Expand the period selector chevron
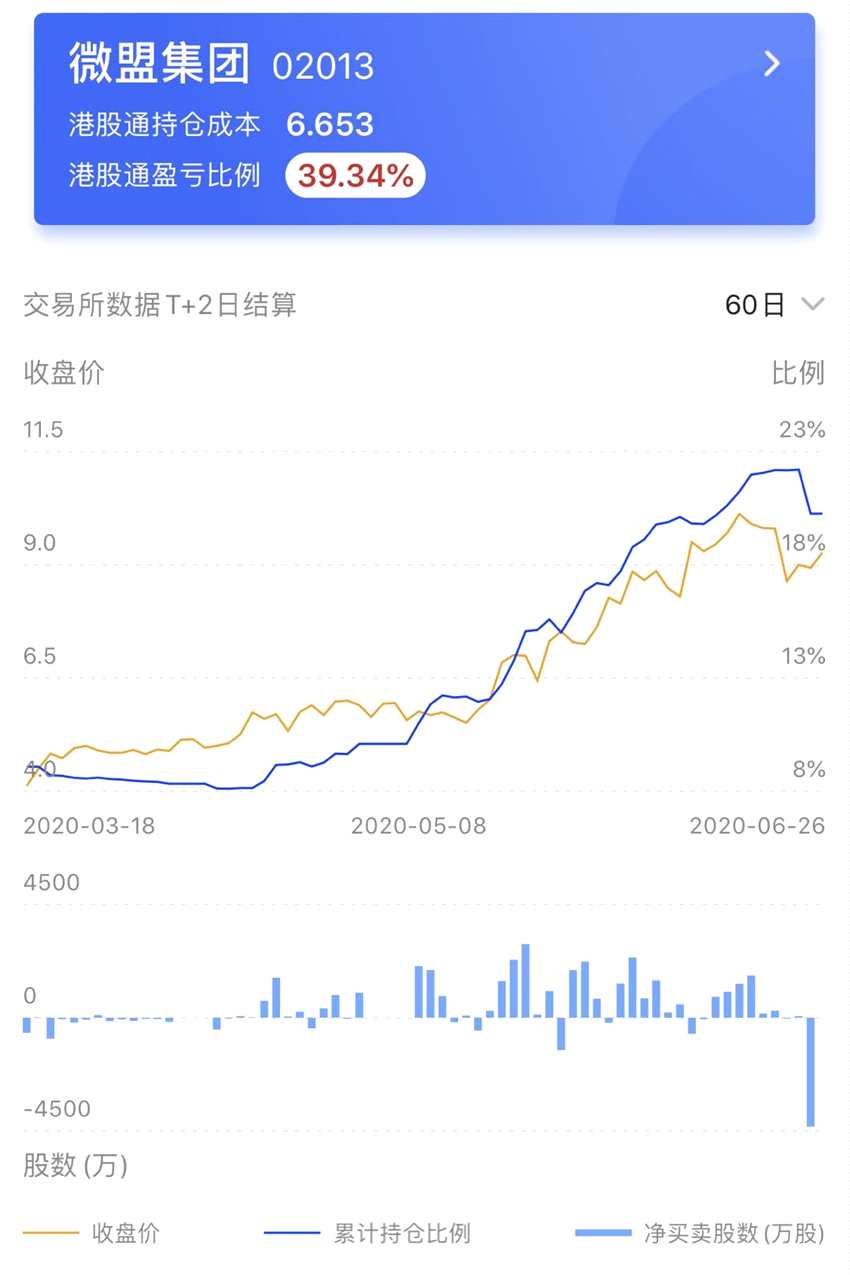The image size is (850, 1275). coord(812,305)
